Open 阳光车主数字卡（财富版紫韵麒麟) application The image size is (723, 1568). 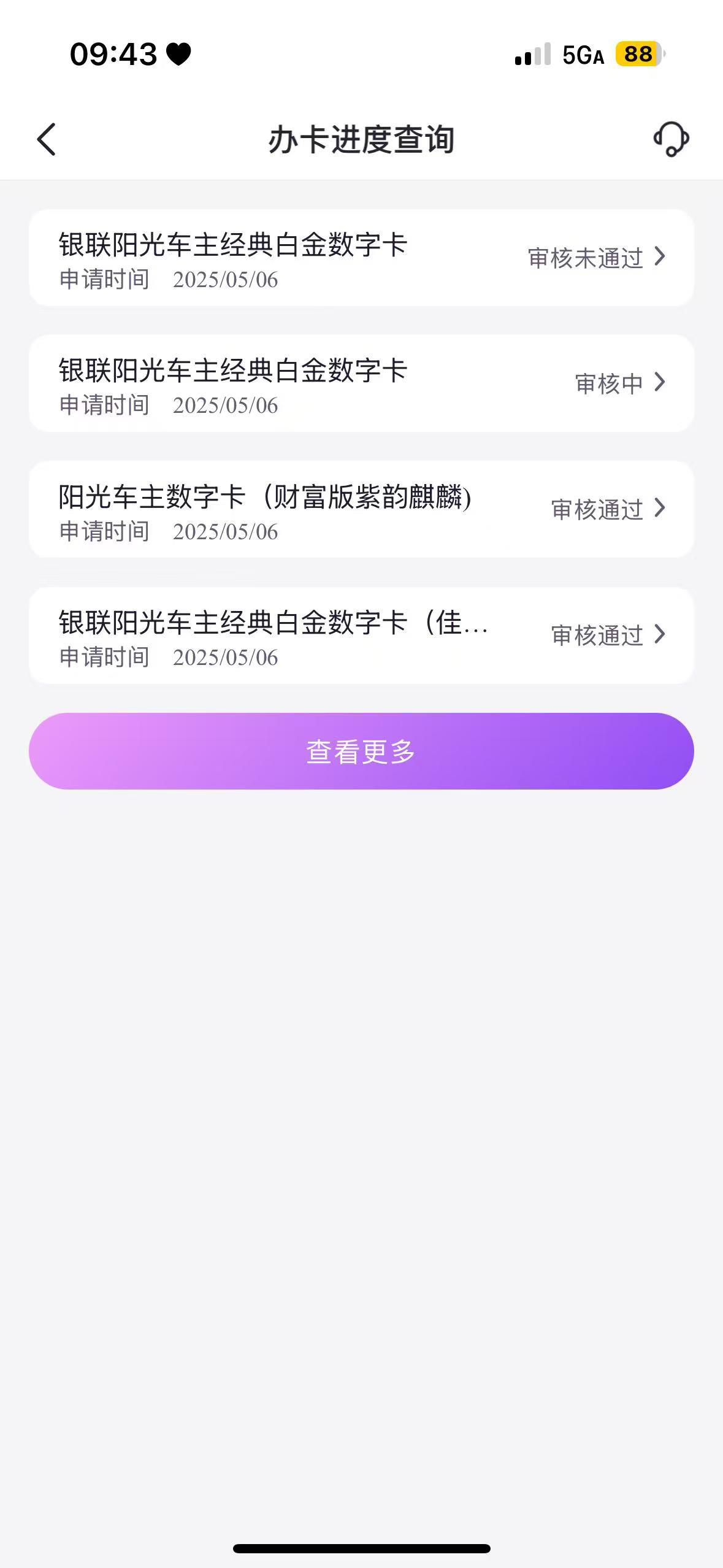point(361,509)
